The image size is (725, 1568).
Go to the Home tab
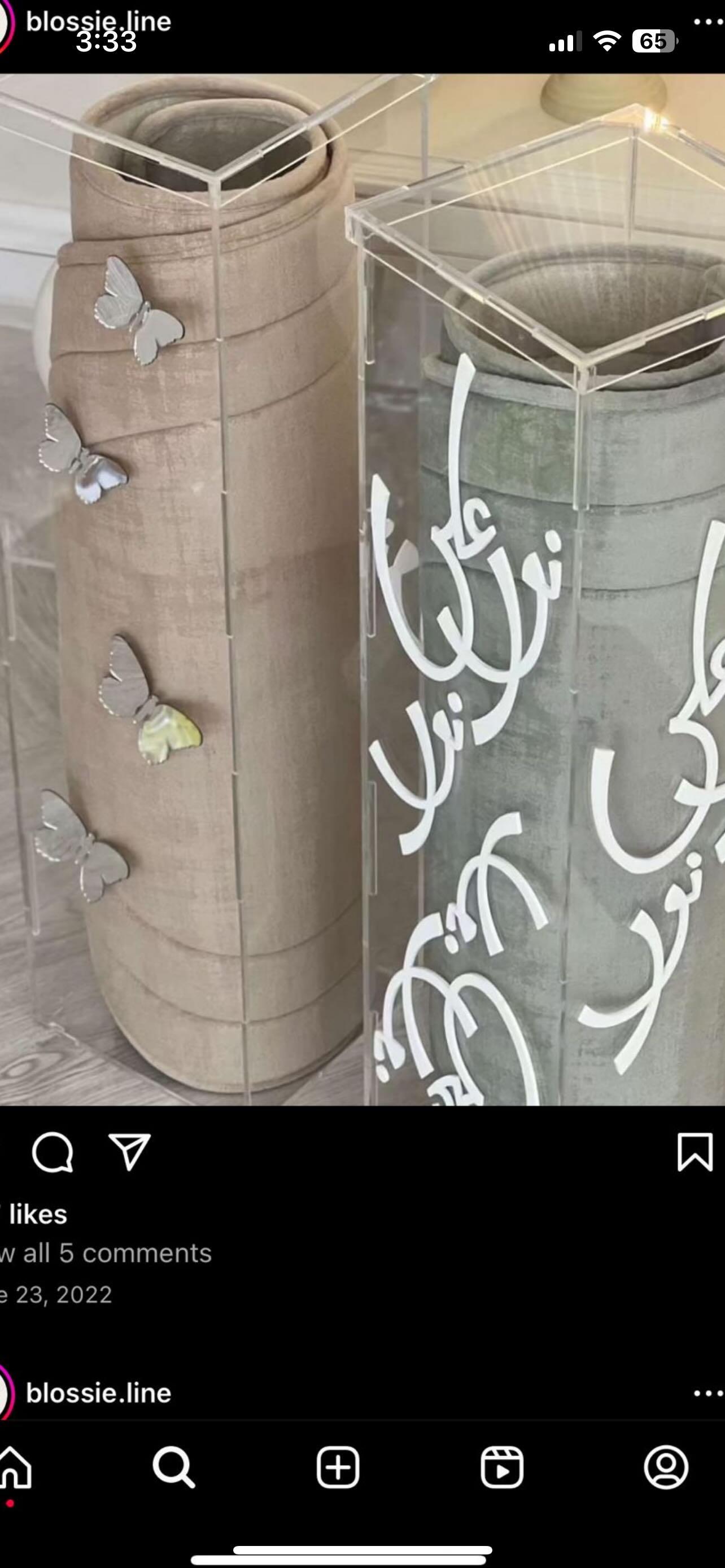coord(15,1467)
